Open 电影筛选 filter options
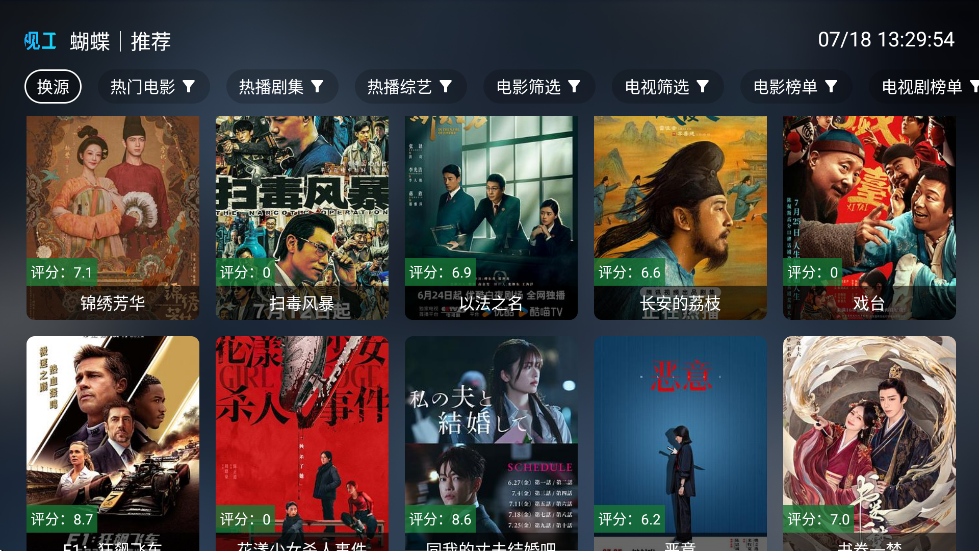The width and height of the screenshot is (979, 551). [539, 87]
